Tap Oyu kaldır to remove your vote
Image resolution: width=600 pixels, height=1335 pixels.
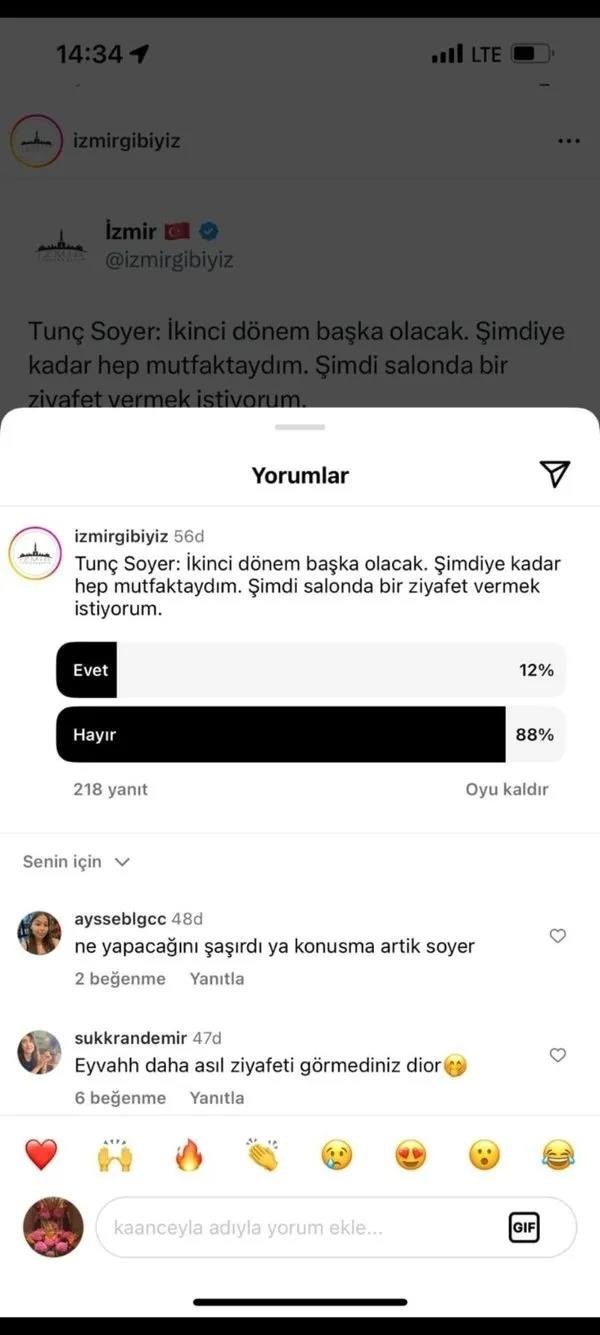click(506, 789)
